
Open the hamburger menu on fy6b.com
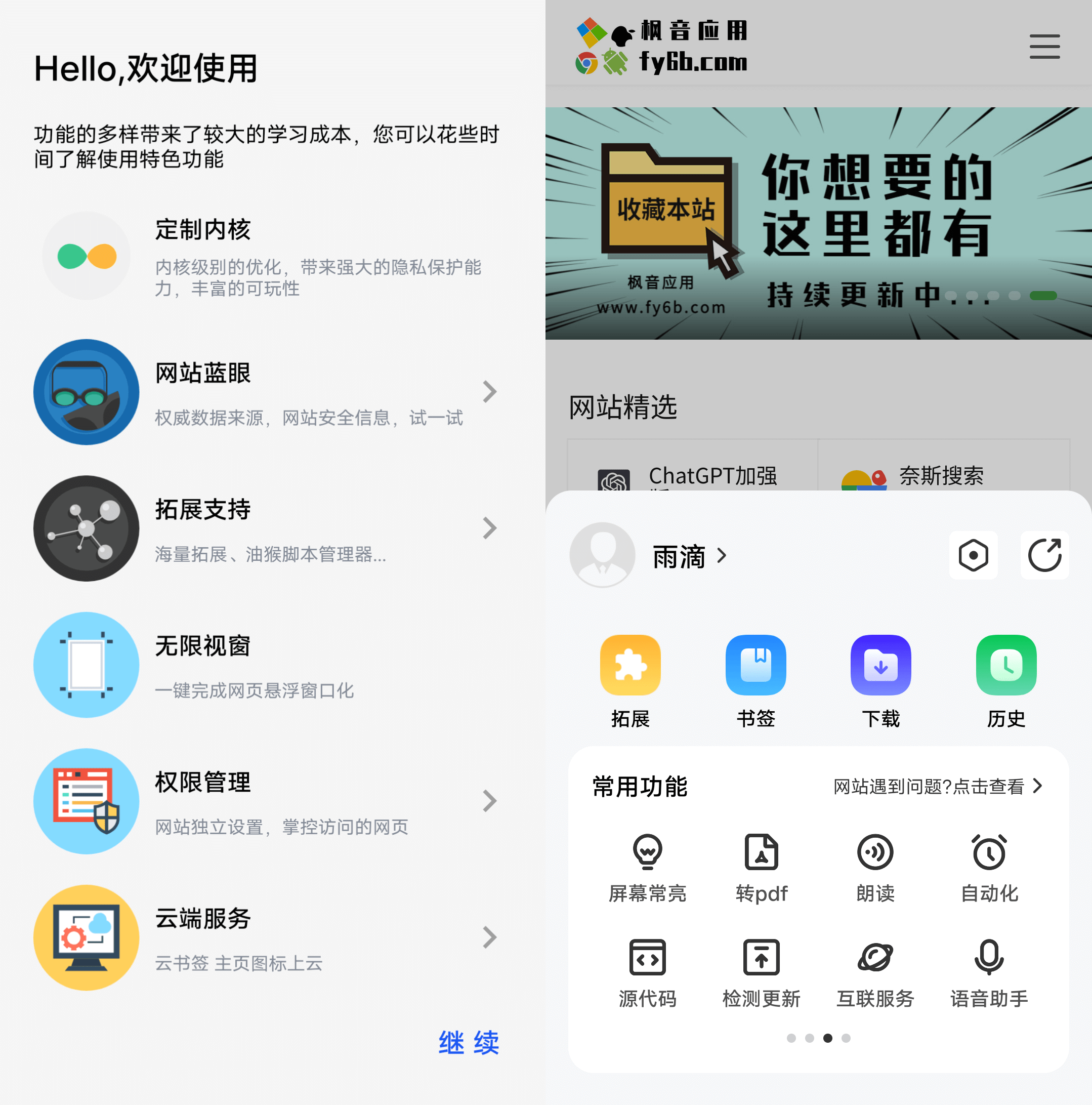(1044, 47)
